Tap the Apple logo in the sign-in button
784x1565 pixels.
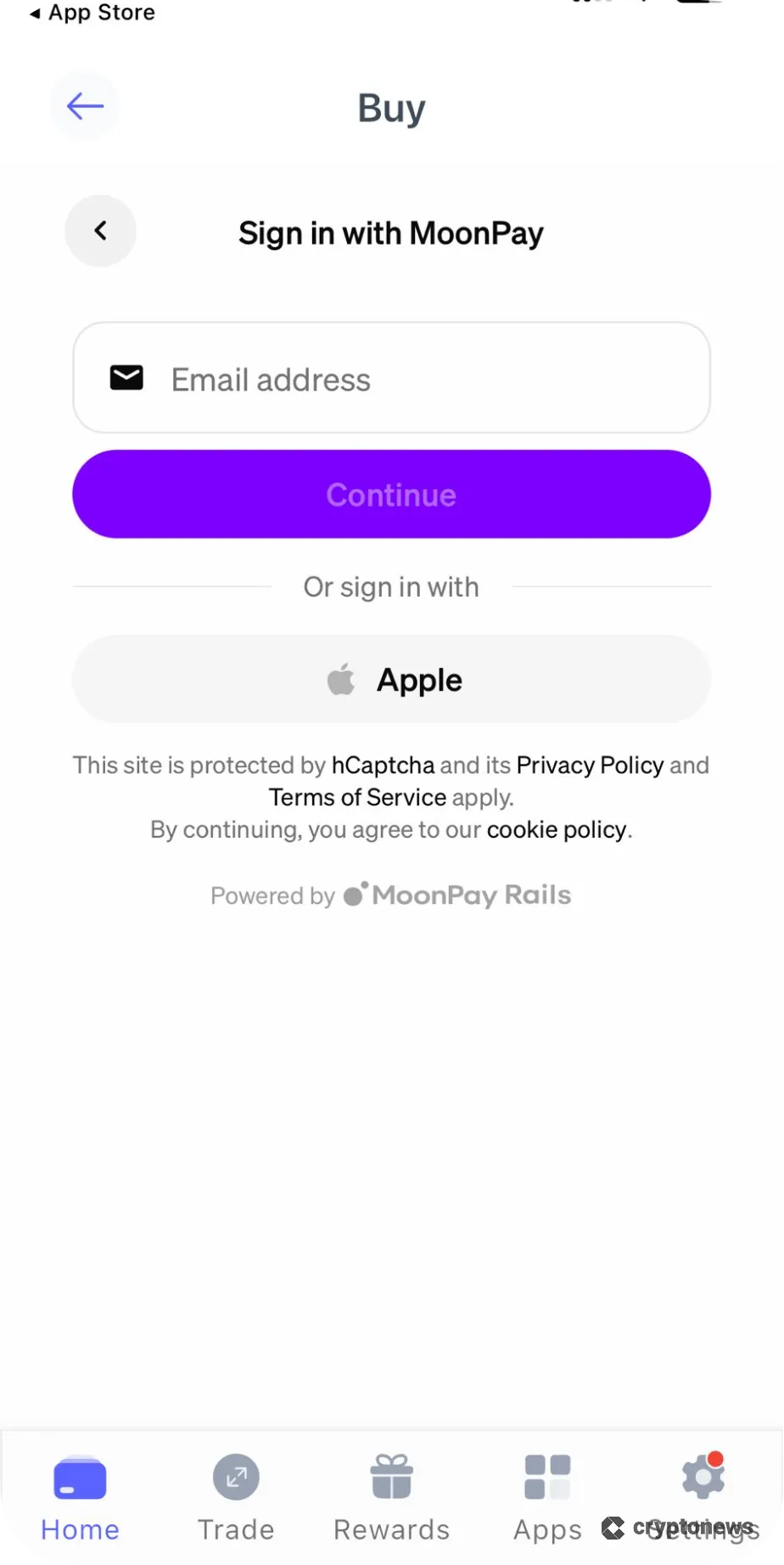[340, 679]
